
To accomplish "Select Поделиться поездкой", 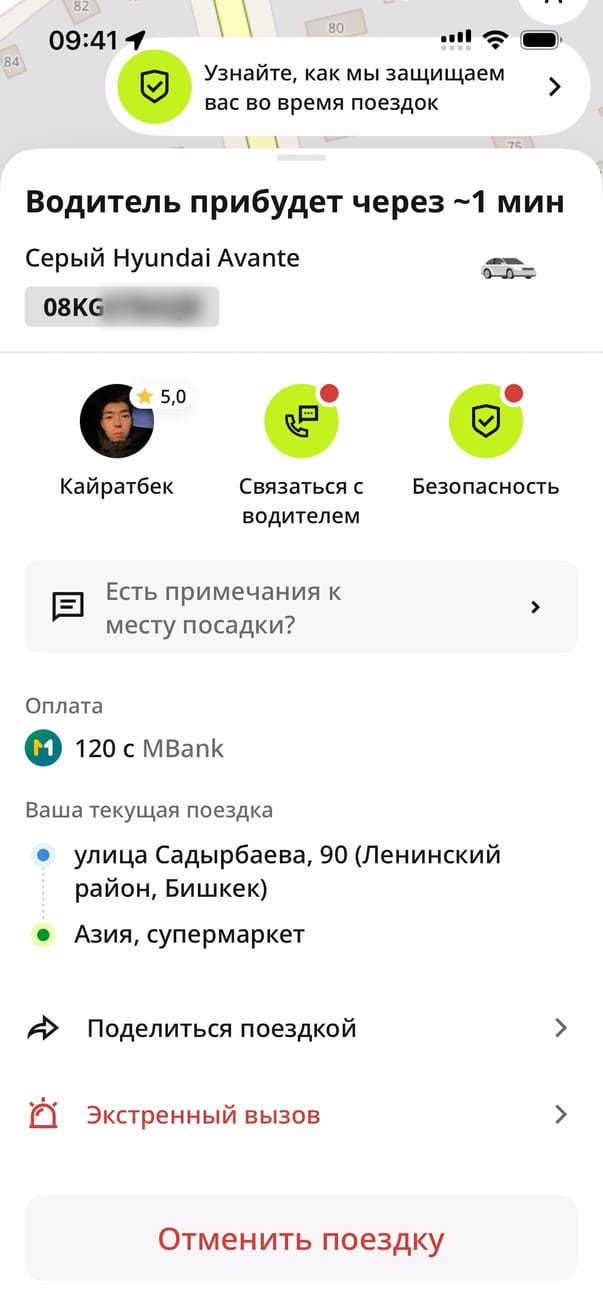I will tap(301, 1028).
